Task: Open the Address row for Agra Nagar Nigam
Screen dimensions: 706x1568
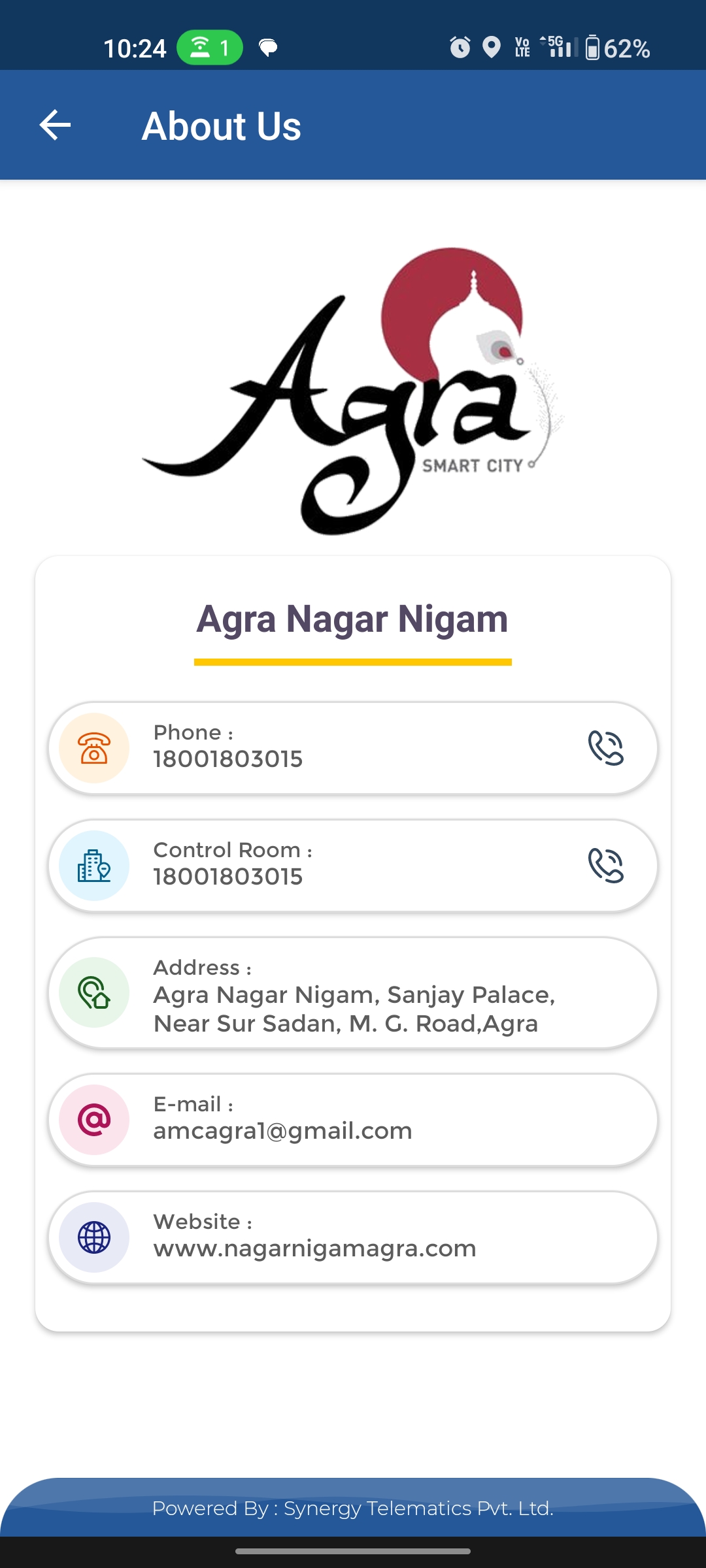Action: [x=353, y=994]
